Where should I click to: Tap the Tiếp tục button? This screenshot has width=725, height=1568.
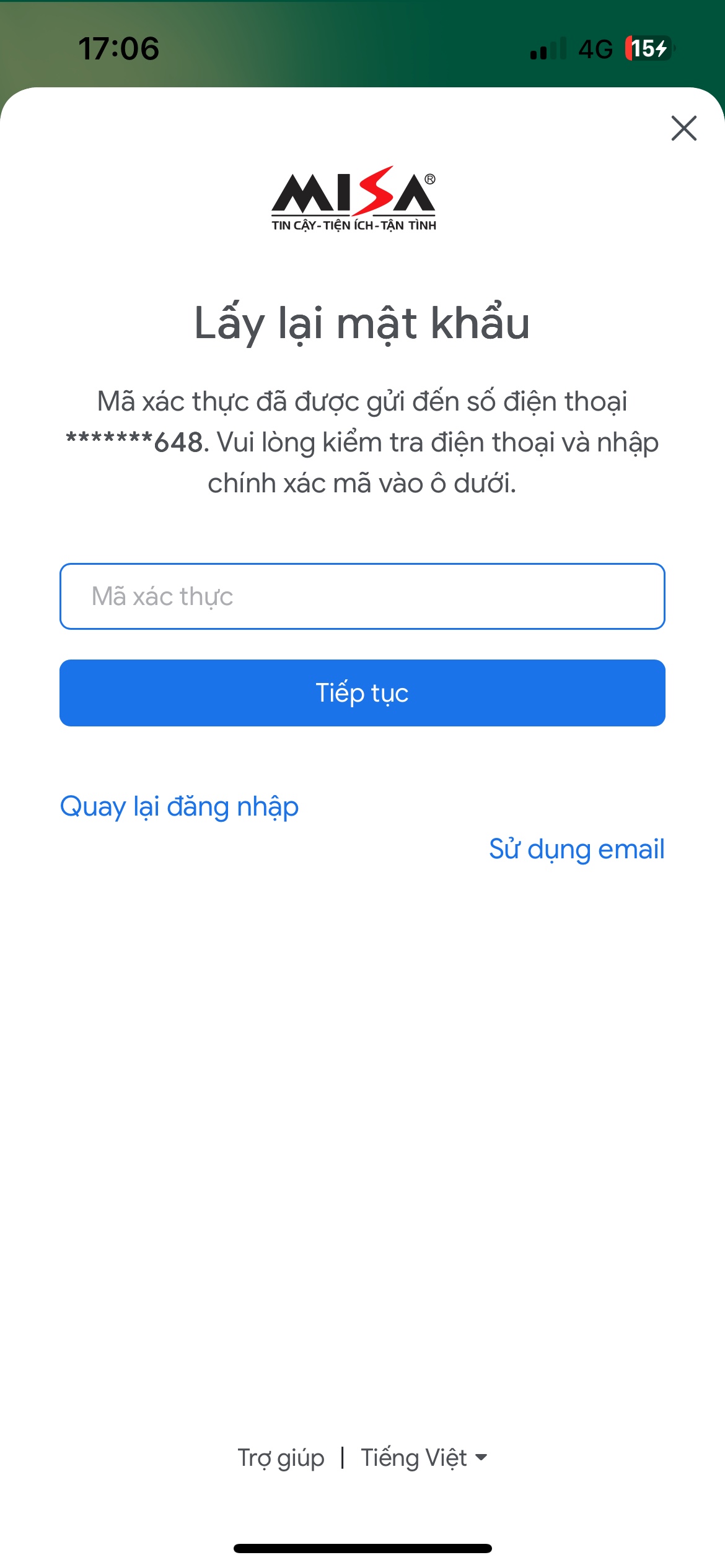click(x=362, y=692)
